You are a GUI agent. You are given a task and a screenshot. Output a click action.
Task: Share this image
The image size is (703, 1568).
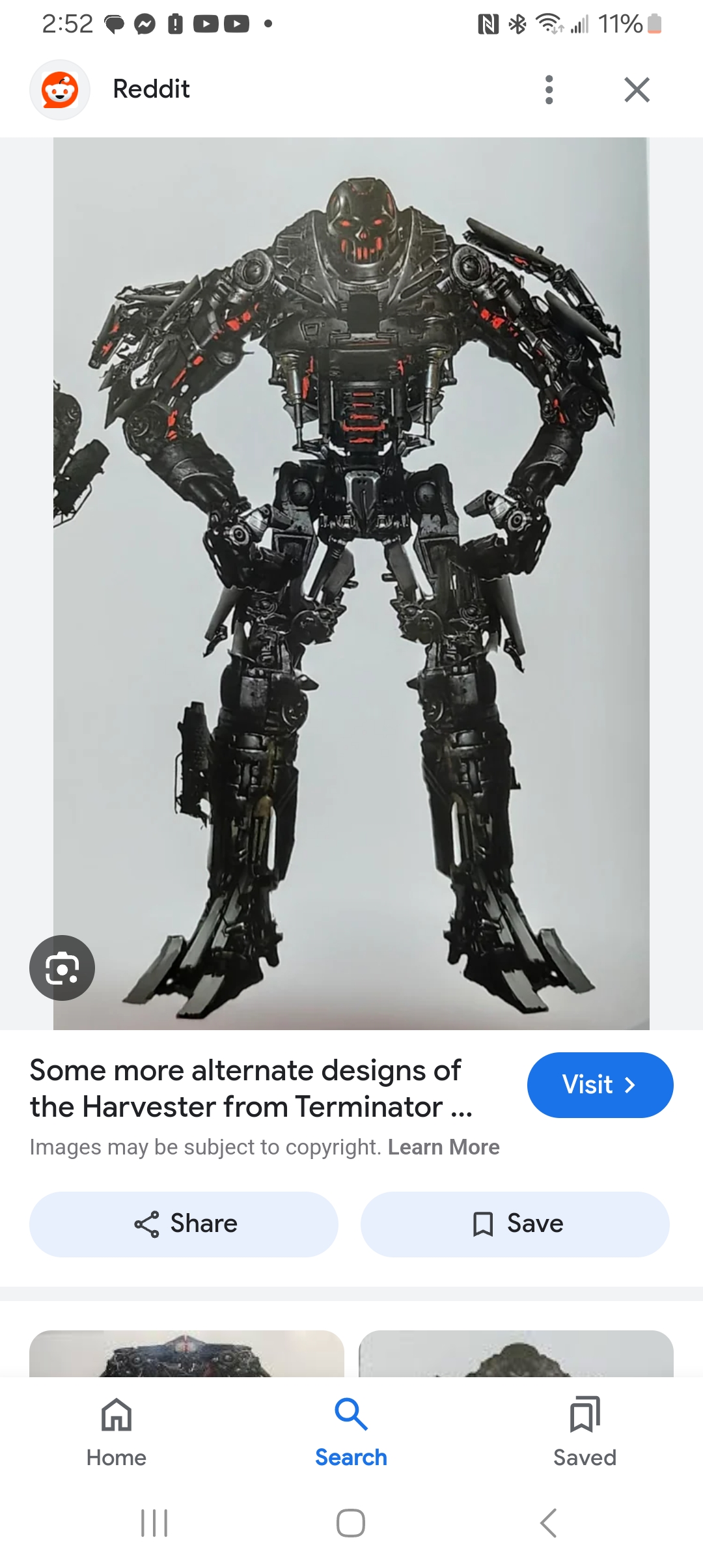[184, 1224]
